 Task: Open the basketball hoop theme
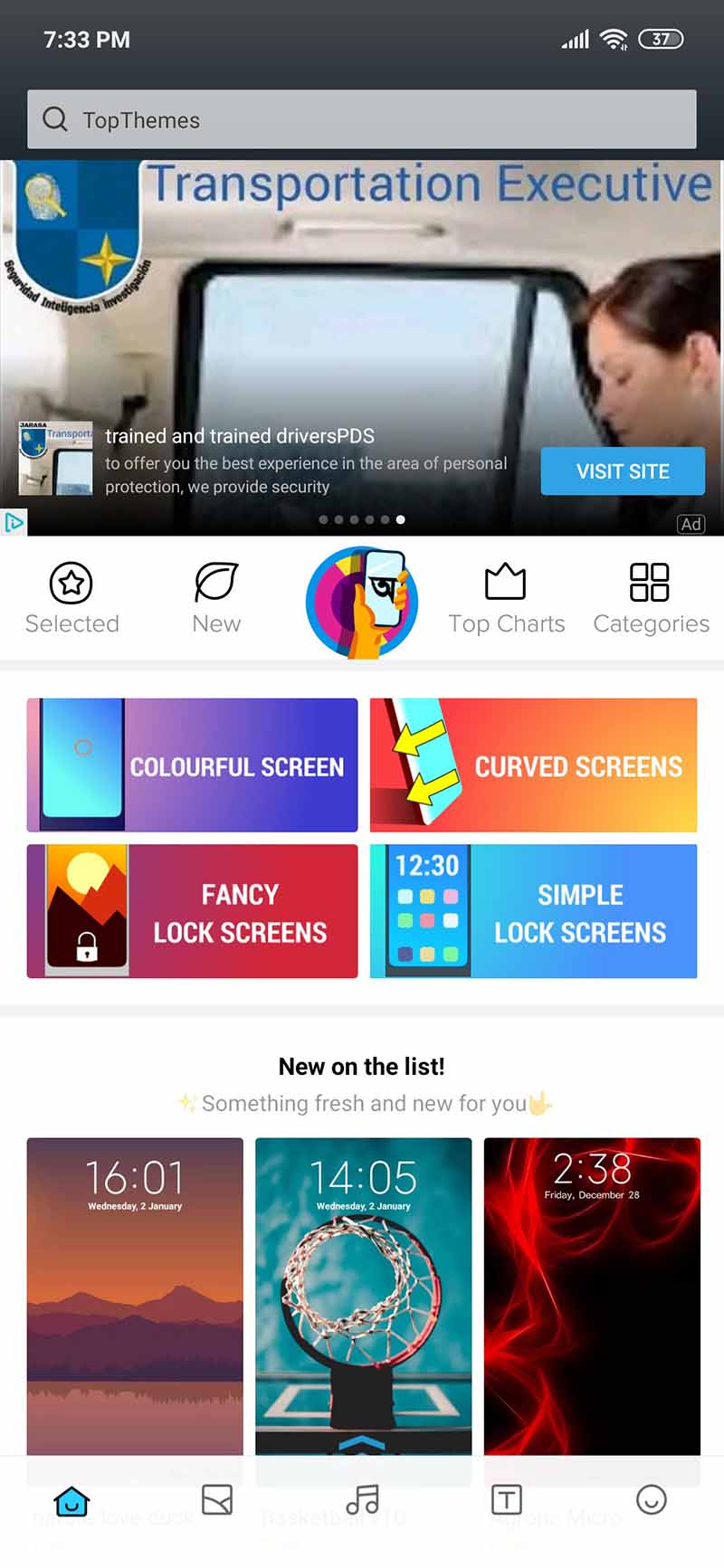(x=363, y=1294)
